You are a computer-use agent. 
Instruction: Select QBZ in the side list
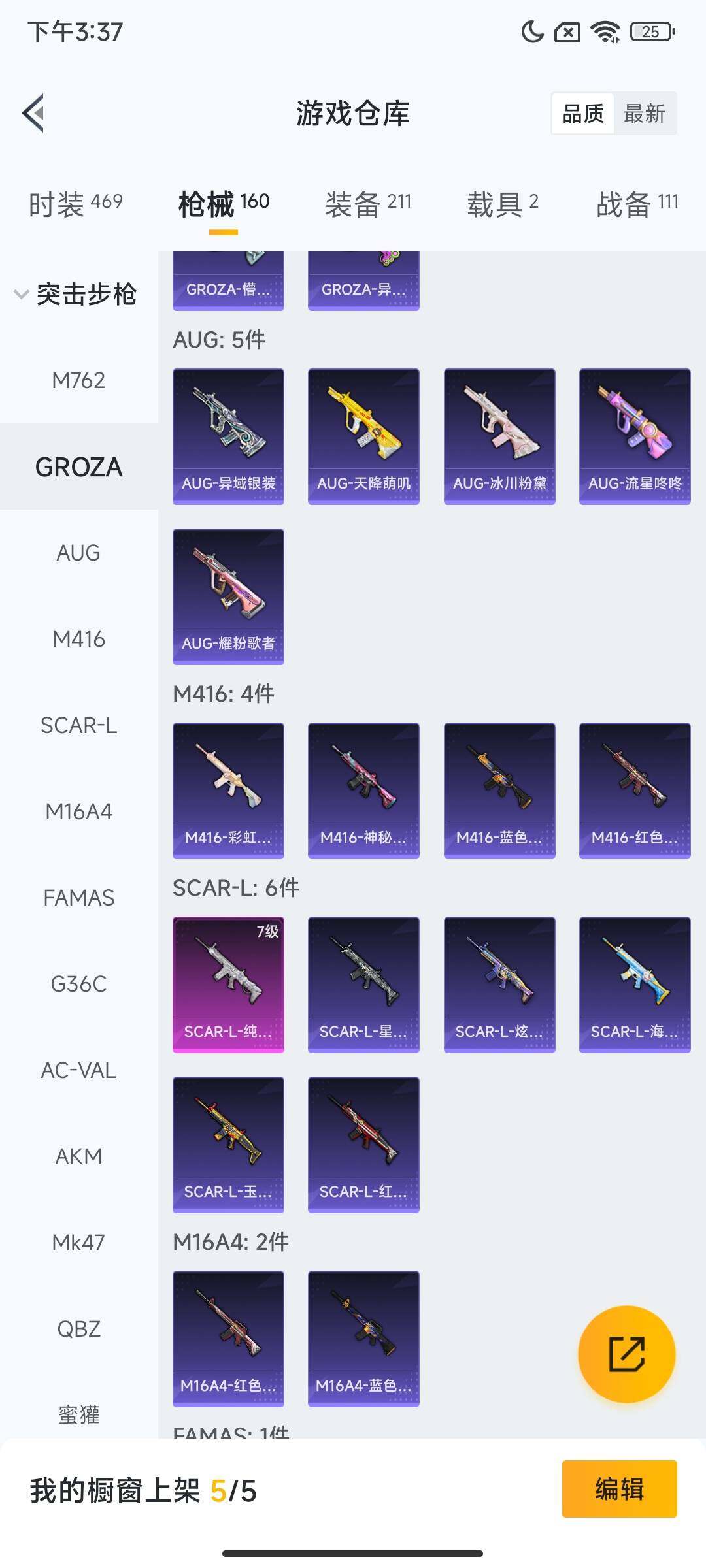pyautogui.click(x=78, y=1329)
